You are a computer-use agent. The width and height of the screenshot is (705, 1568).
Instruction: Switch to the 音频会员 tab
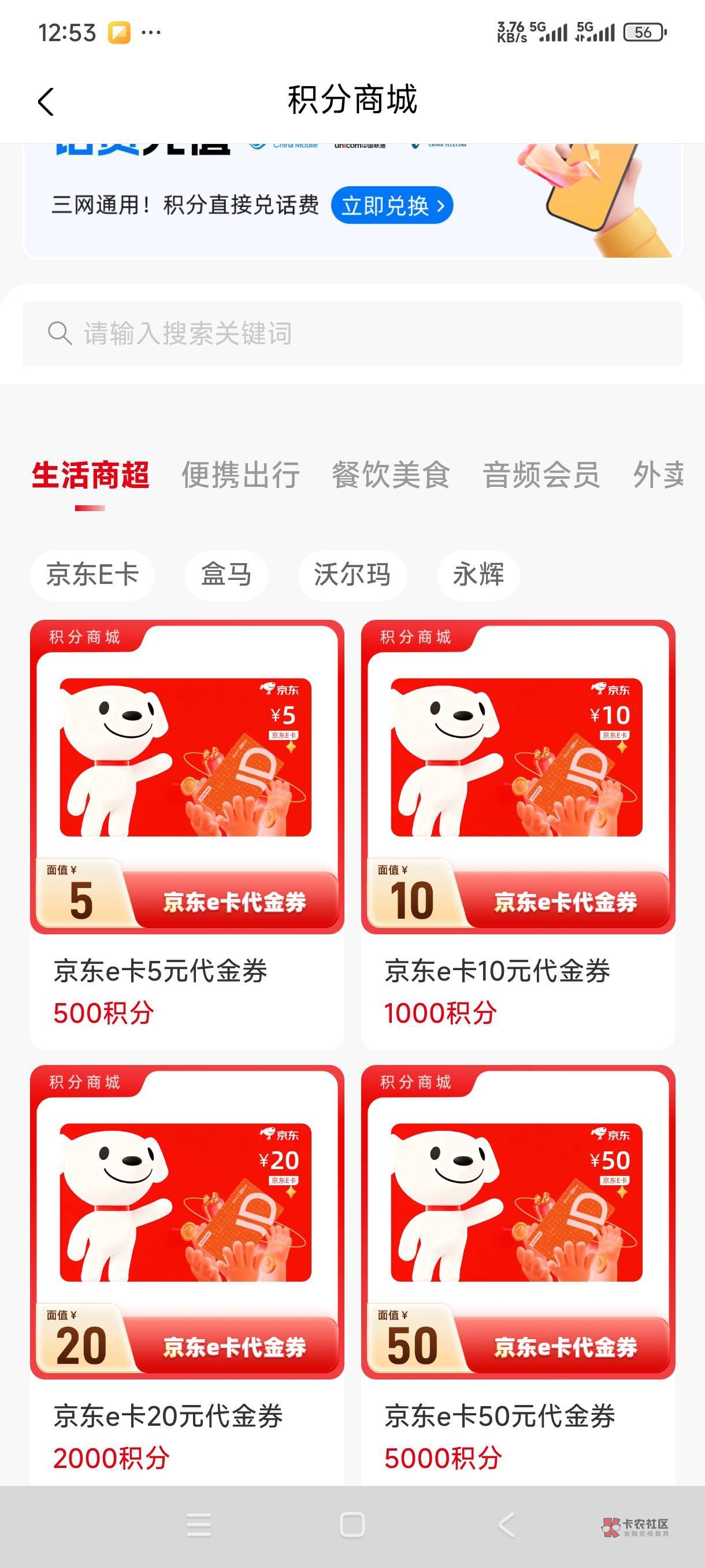[541, 475]
